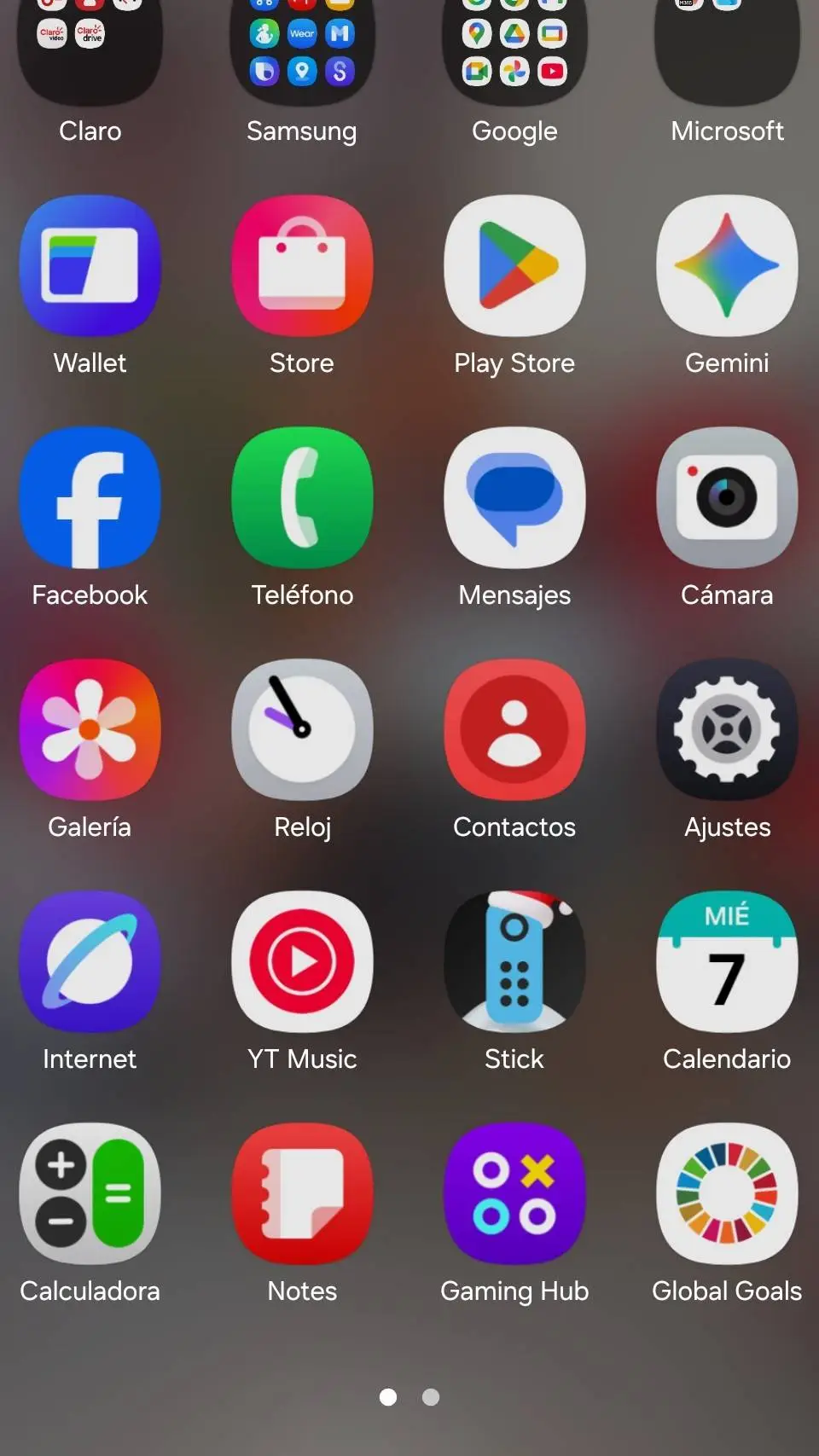This screenshot has width=819, height=1456.
Task: Open the Samsung Wallet app
Action: [x=90, y=264]
